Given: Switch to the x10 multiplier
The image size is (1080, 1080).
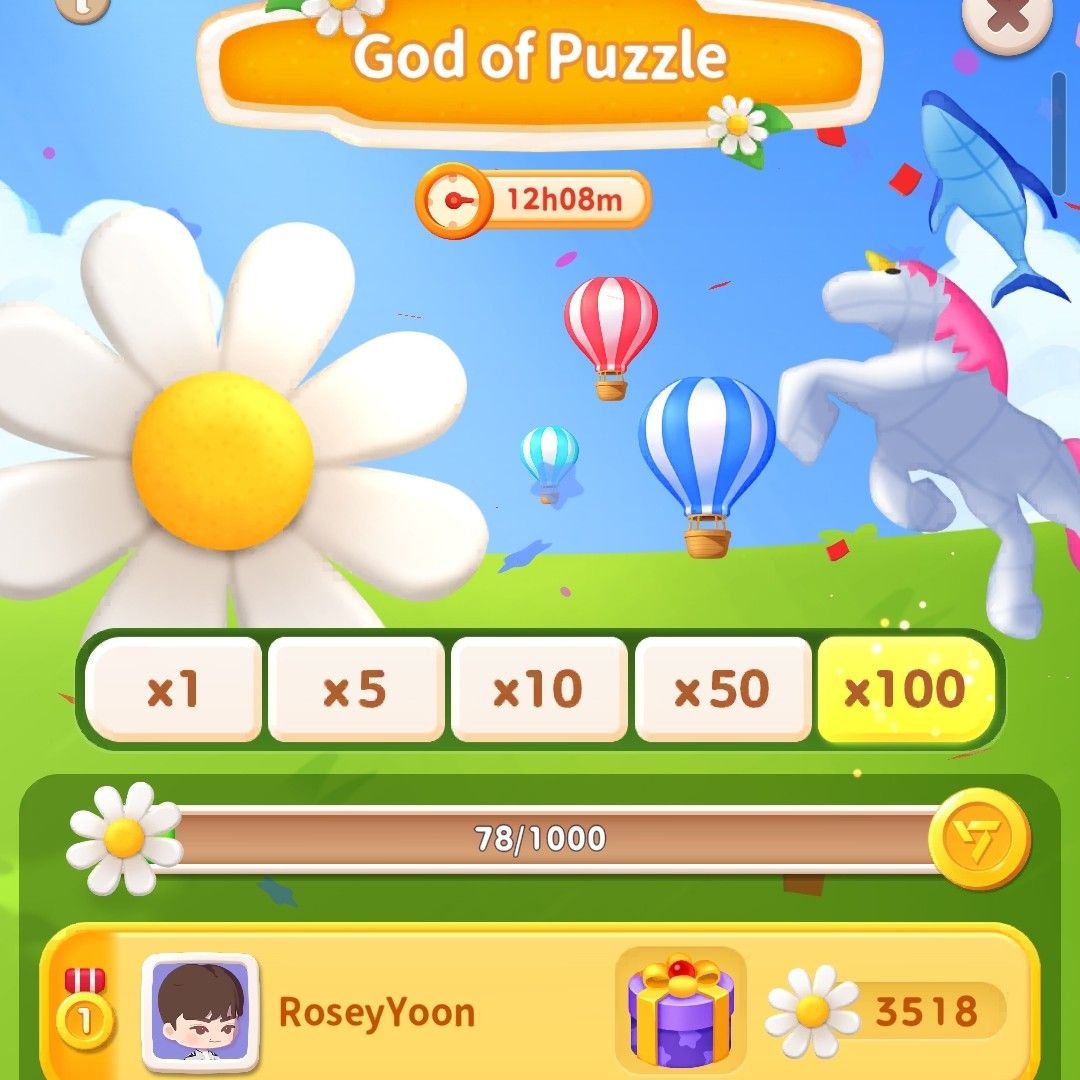Looking at the screenshot, I should [539, 690].
